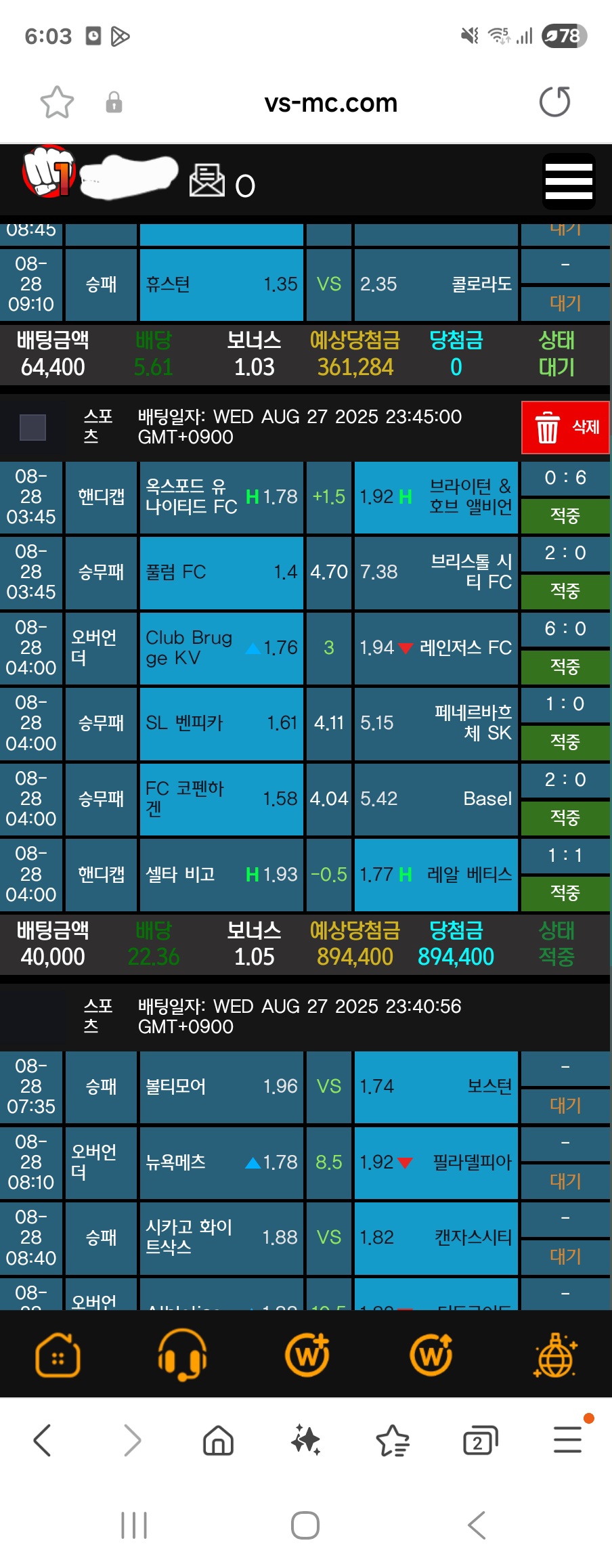
Task: Open the message inbox envelope
Action: pos(207,181)
